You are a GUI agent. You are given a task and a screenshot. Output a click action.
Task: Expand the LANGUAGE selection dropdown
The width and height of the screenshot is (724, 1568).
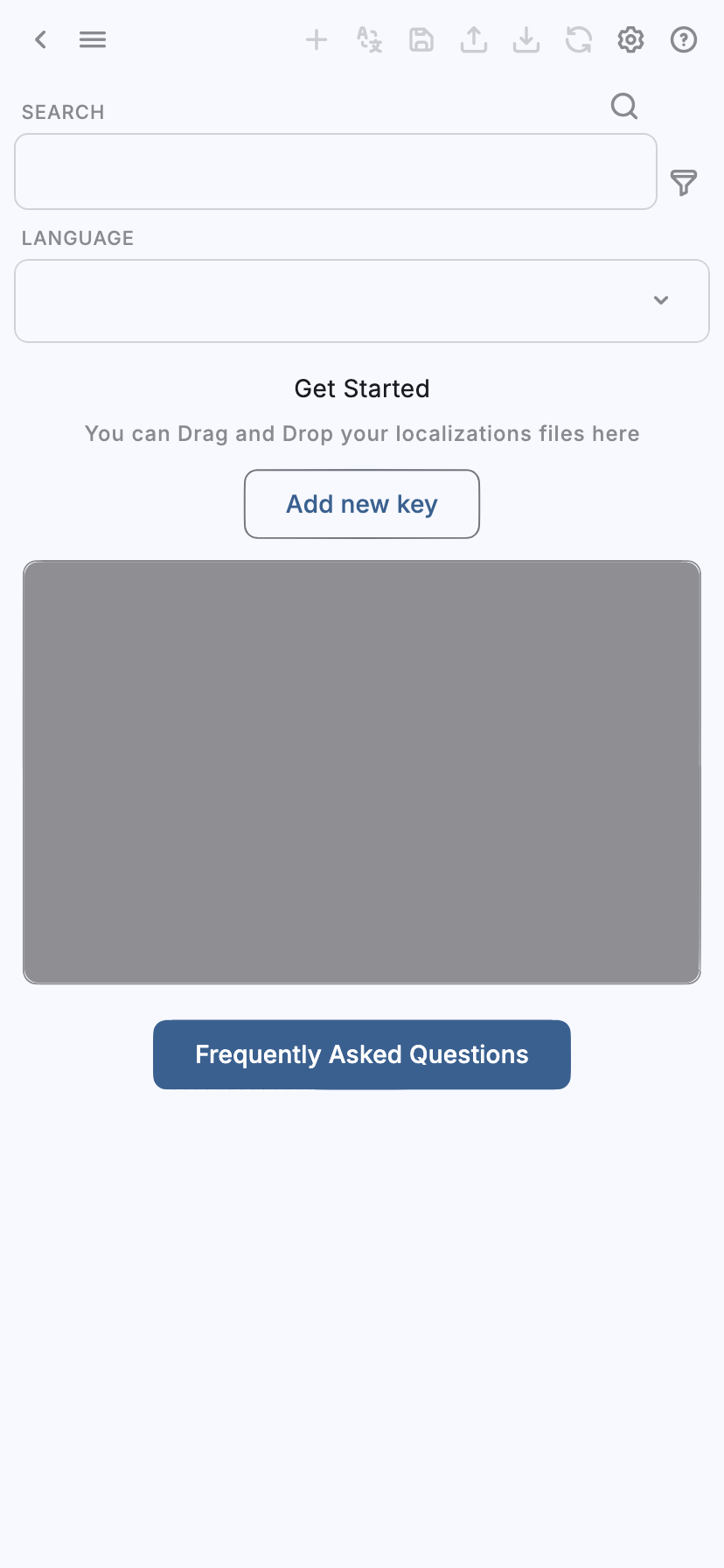point(362,301)
